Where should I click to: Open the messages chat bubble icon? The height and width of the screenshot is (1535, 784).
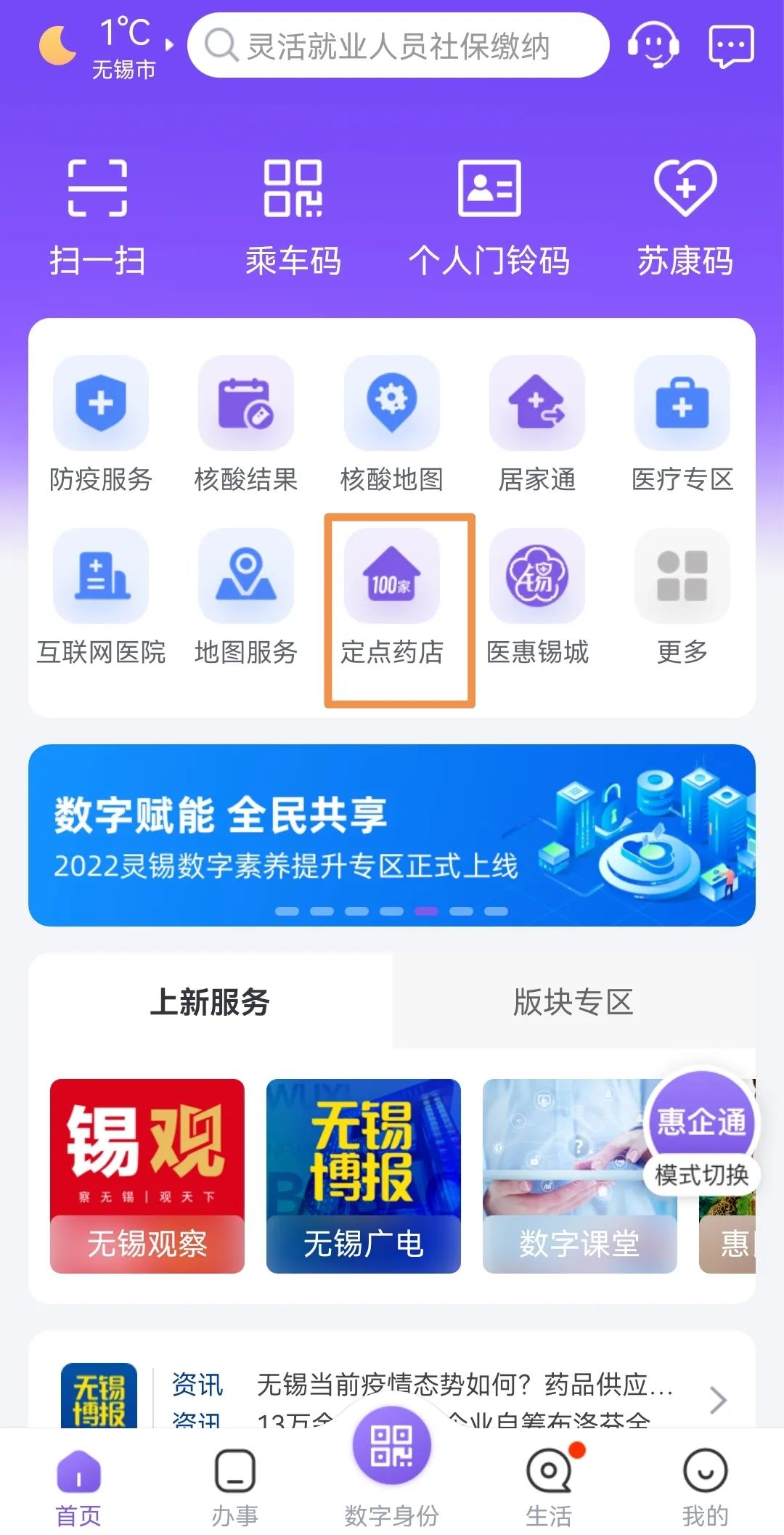pyautogui.click(x=730, y=46)
